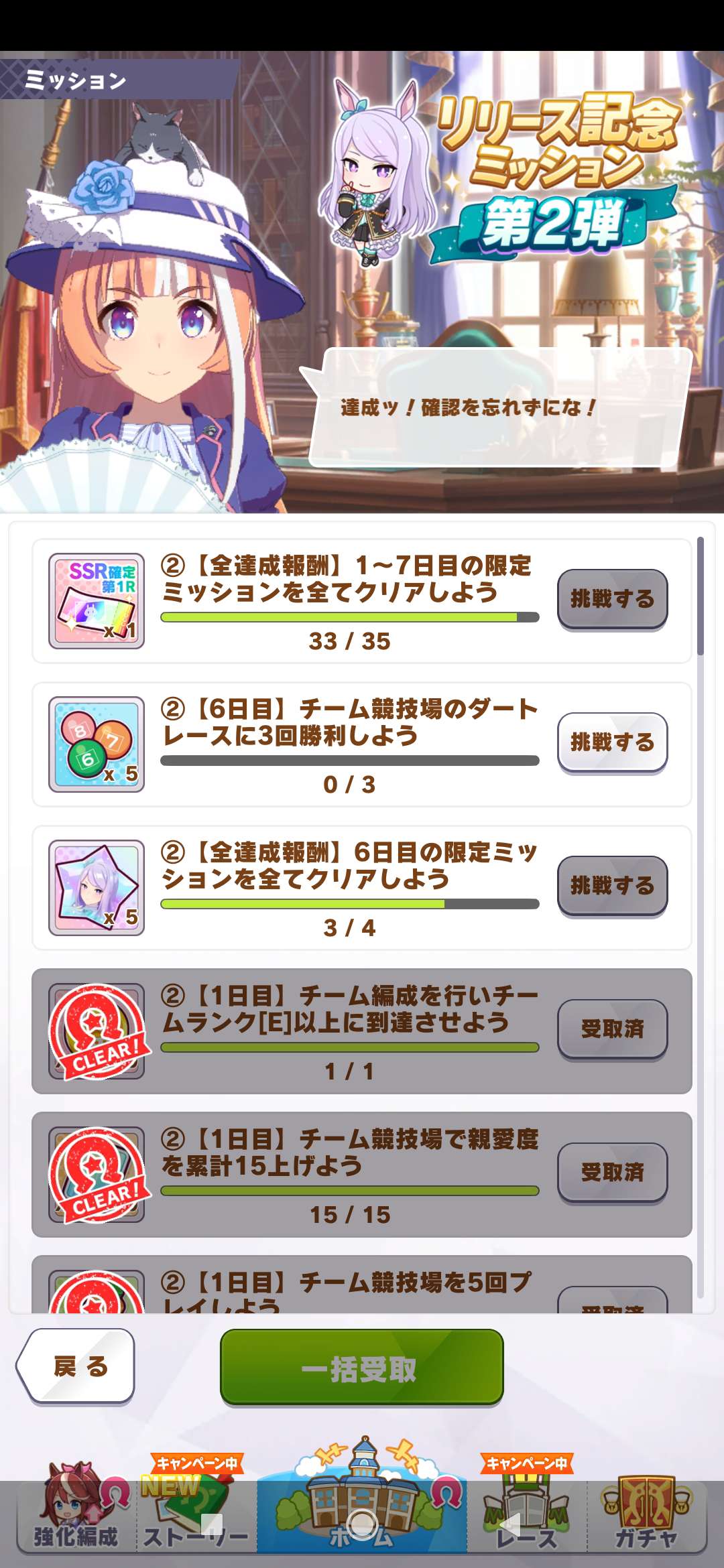724x1568 pixels.
Task: Tap the SSR確定 ticket reward icon
Action: click(x=97, y=601)
